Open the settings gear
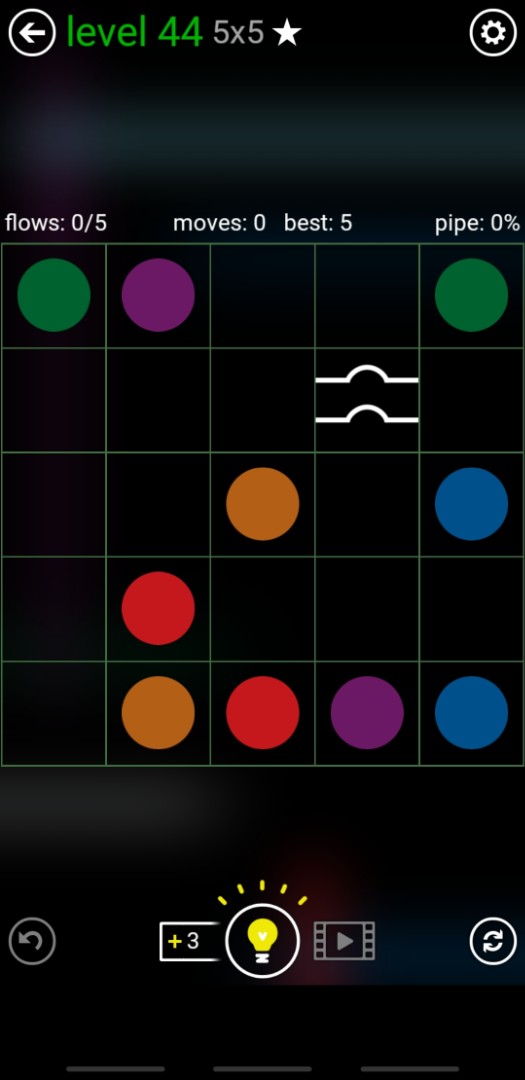Viewport: 525px width, 1080px height. pos(493,32)
